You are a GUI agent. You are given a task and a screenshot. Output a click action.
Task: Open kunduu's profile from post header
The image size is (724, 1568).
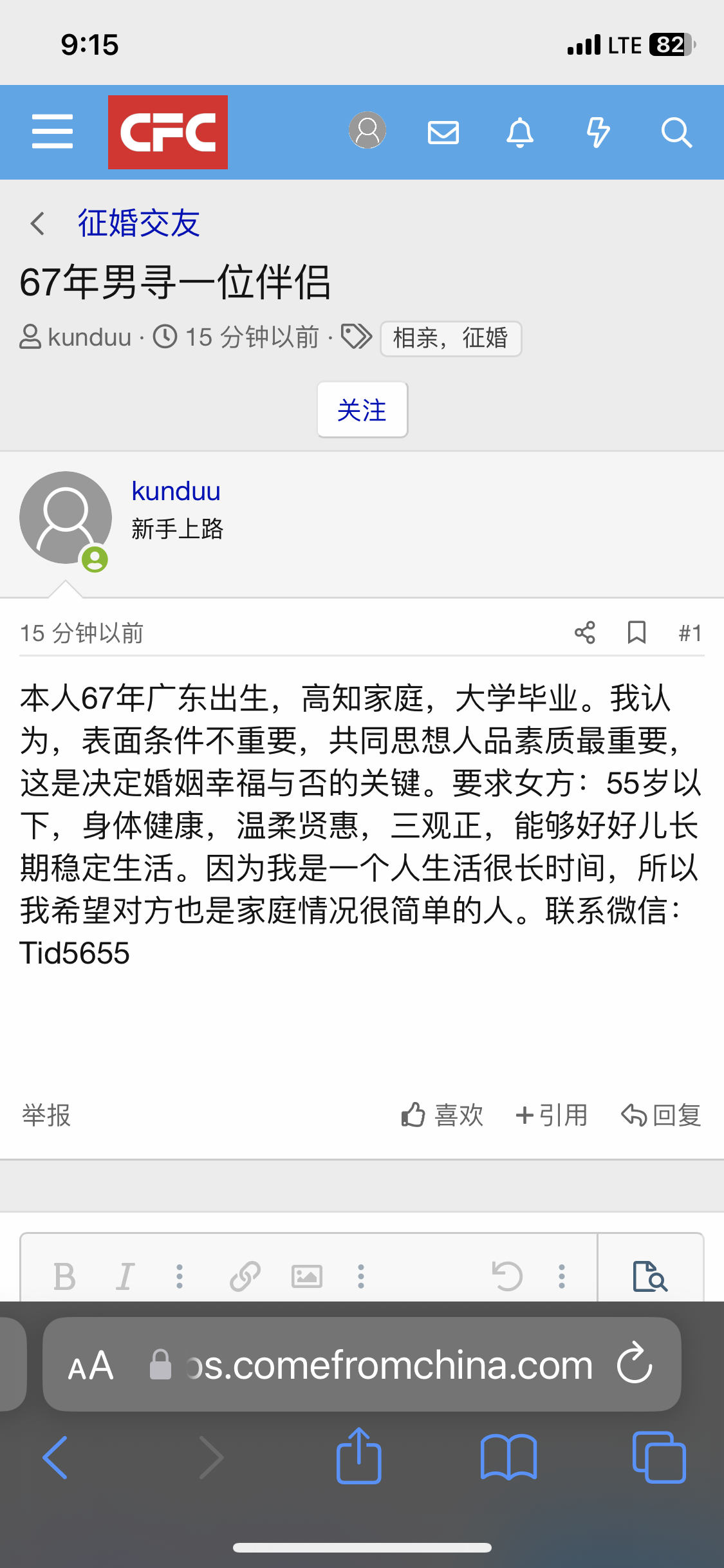point(176,491)
